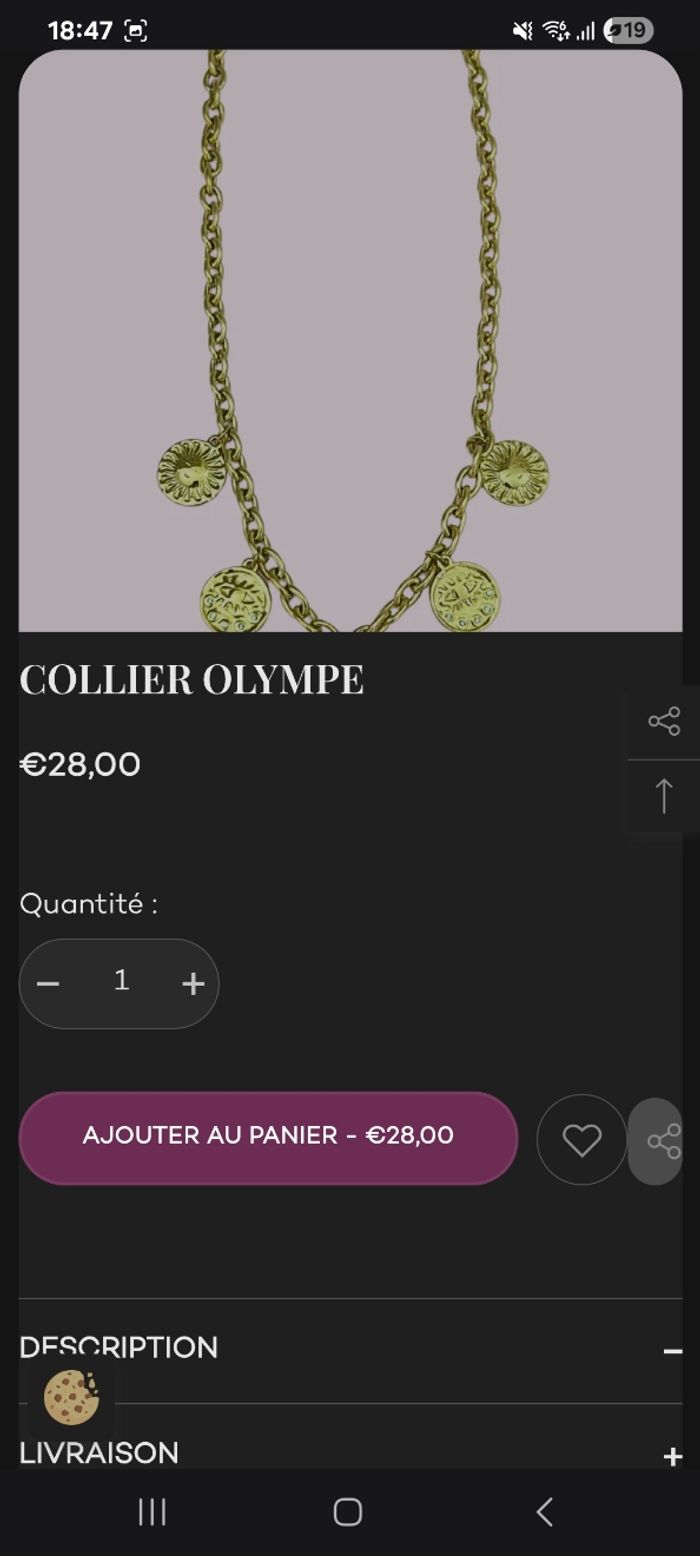The width and height of the screenshot is (700, 1556).
Task: Add Collier Olympe to the cart
Action: [268, 1137]
